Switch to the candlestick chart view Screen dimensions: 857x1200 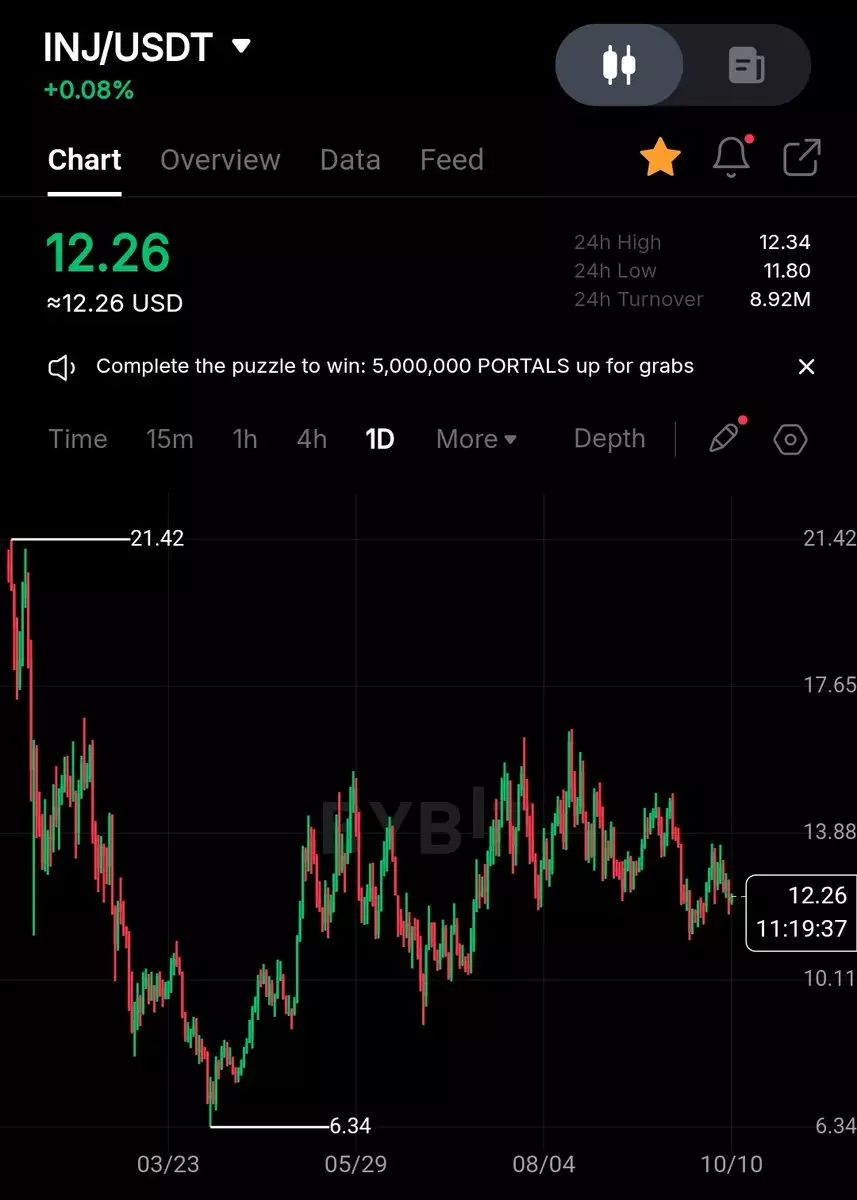tap(619, 65)
